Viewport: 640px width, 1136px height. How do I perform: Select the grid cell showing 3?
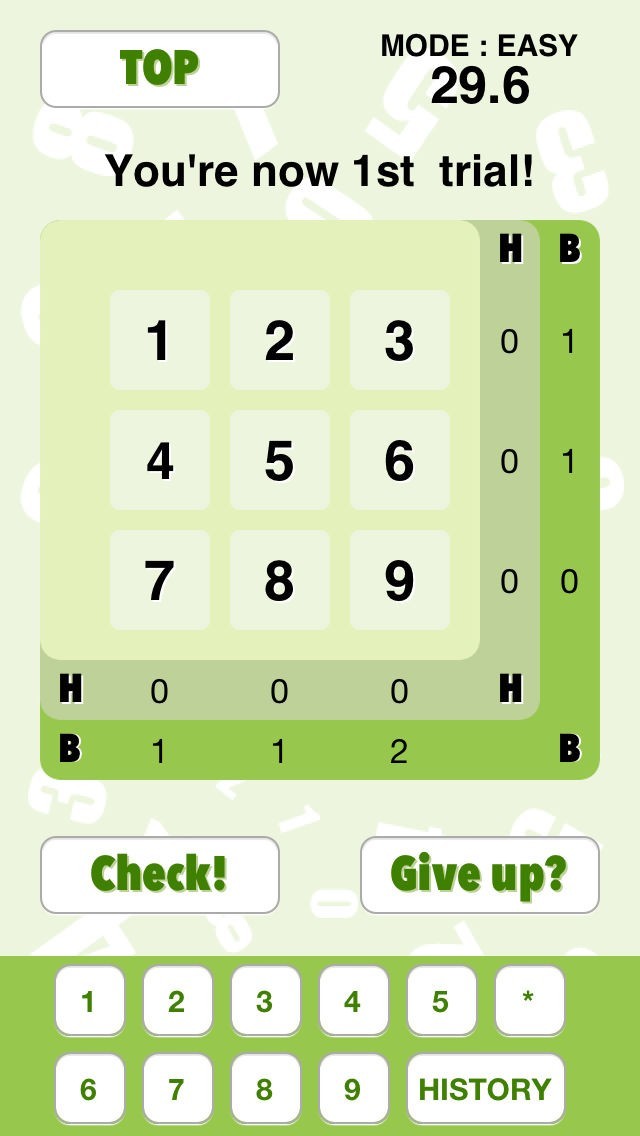click(400, 340)
